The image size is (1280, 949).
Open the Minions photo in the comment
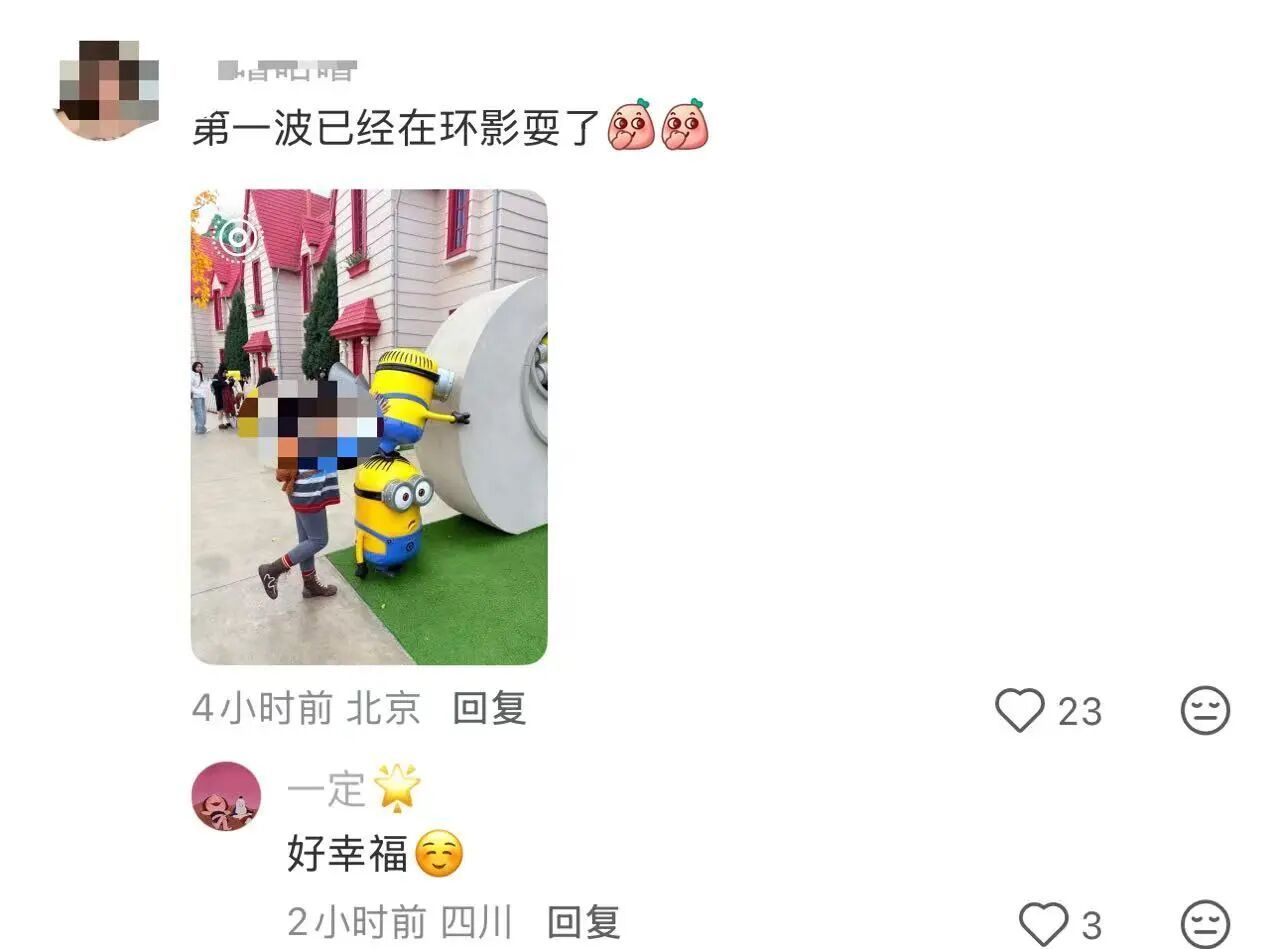369,427
